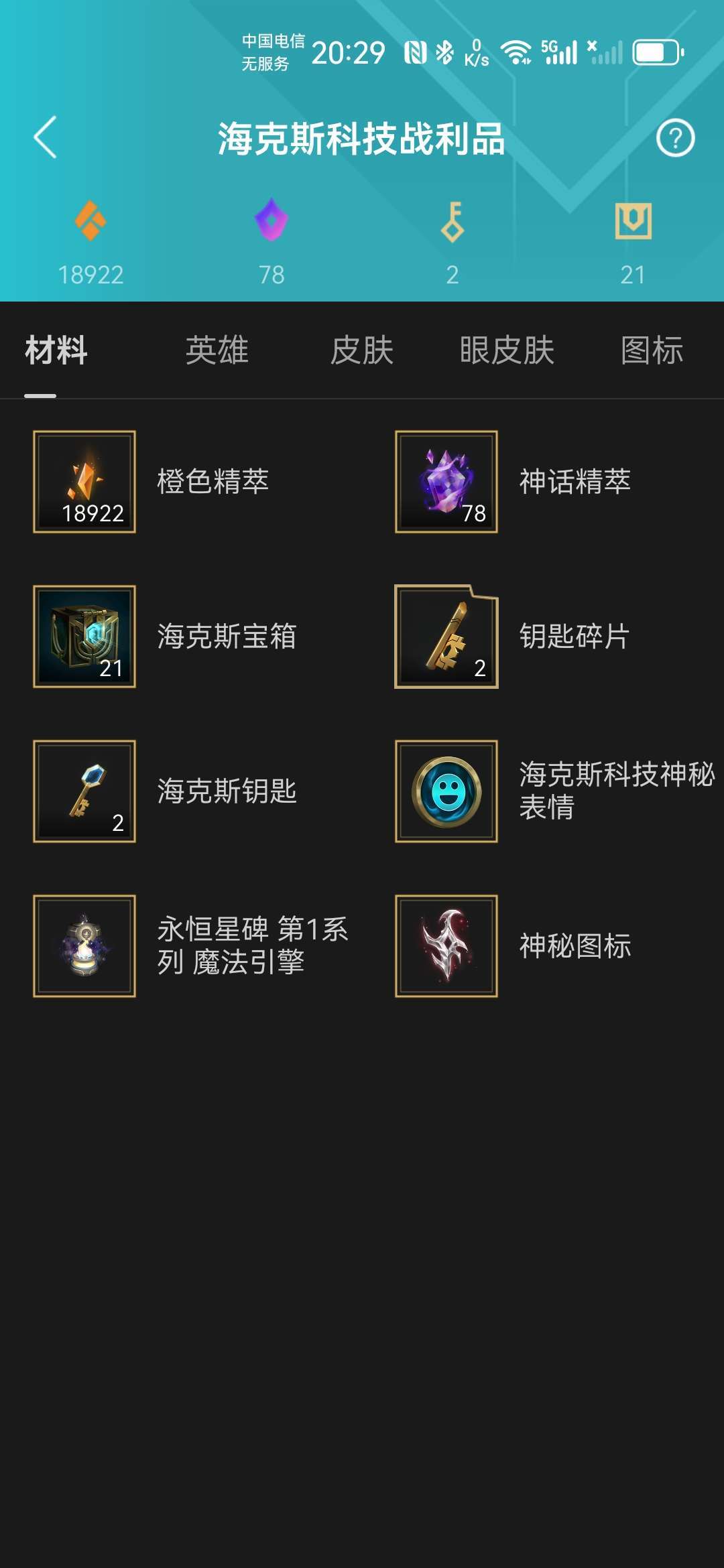This screenshot has width=724, height=1568.
Task: Open the 橙色精萃 item
Action: pyautogui.click(x=84, y=482)
